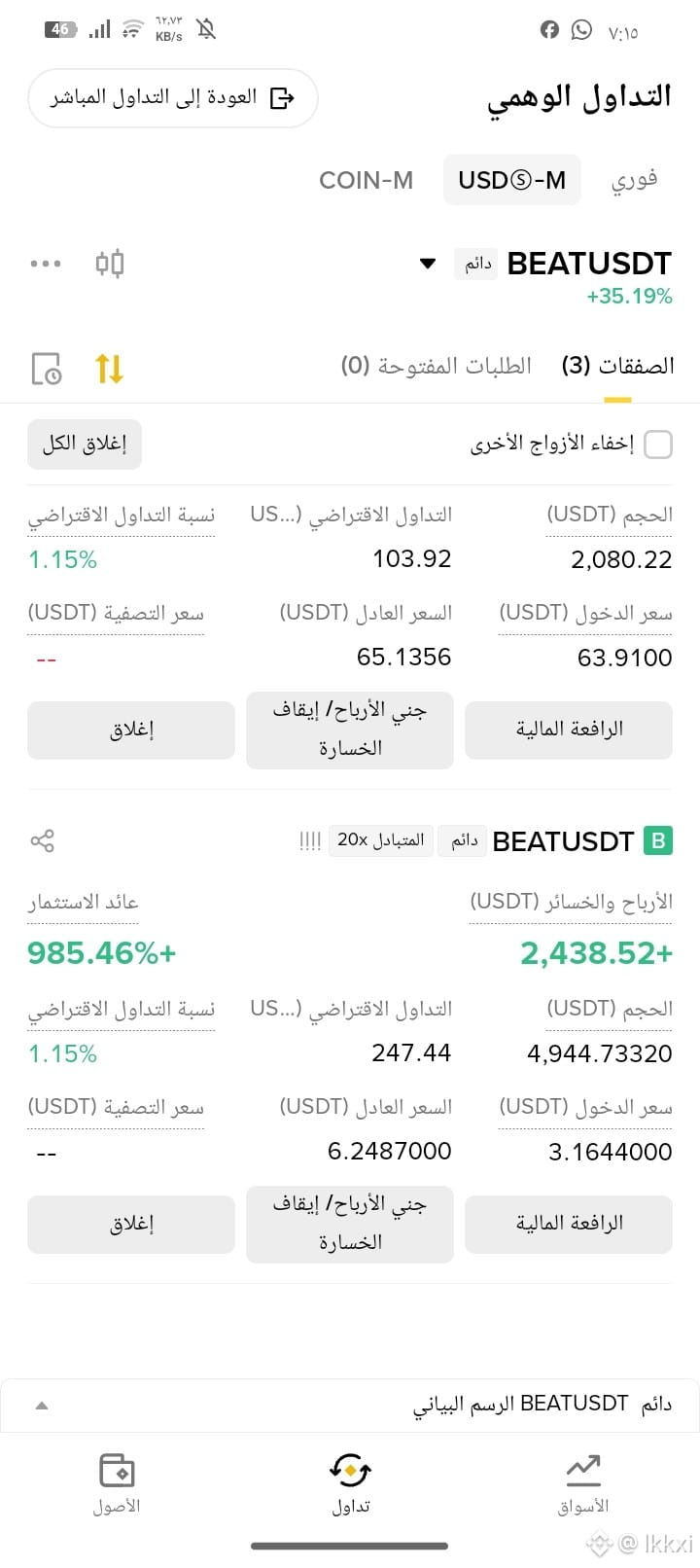Tap إغلاق الكل to close all positions

click(x=85, y=445)
